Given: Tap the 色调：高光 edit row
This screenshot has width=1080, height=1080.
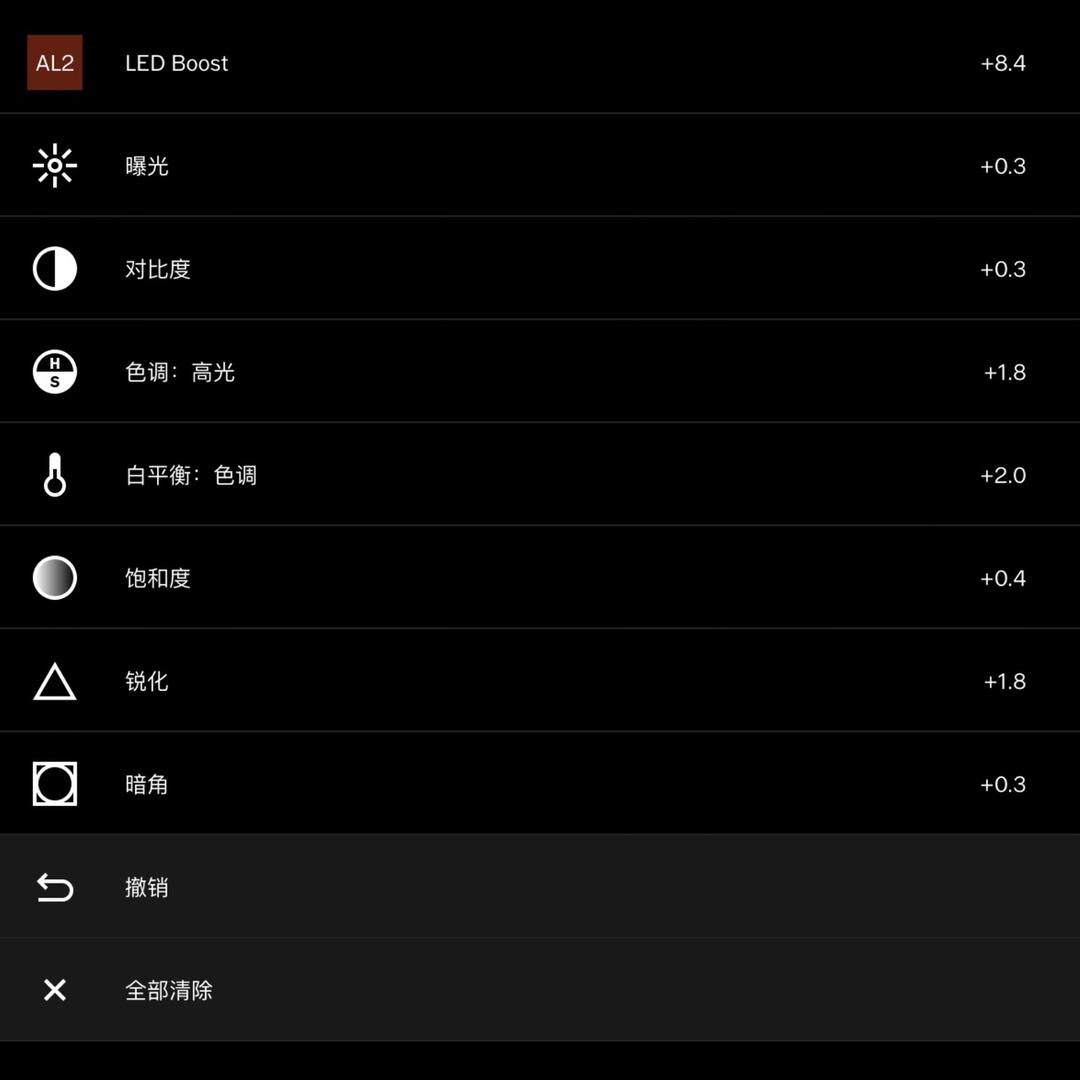Looking at the screenshot, I should 180,372.
